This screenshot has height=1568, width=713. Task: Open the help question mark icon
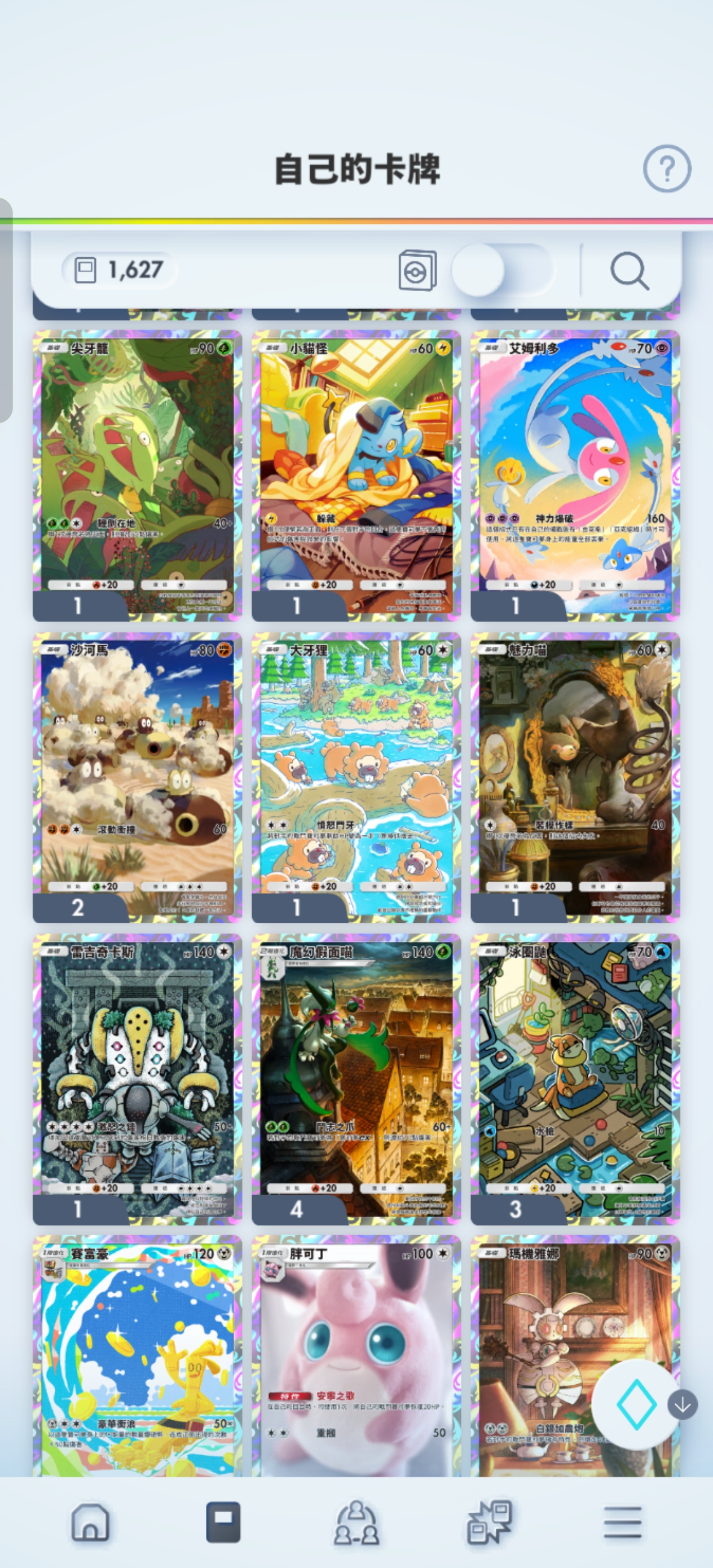tap(667, 169)
